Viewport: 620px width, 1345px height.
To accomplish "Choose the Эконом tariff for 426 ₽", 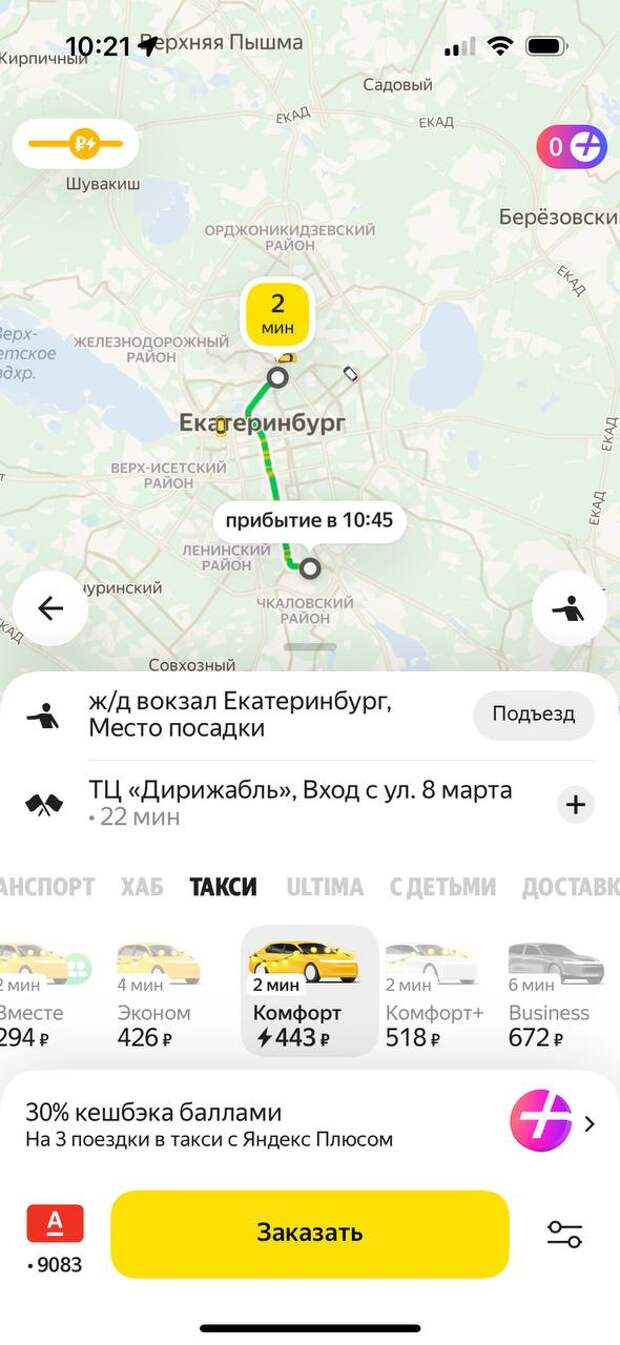I will (156, 995).
